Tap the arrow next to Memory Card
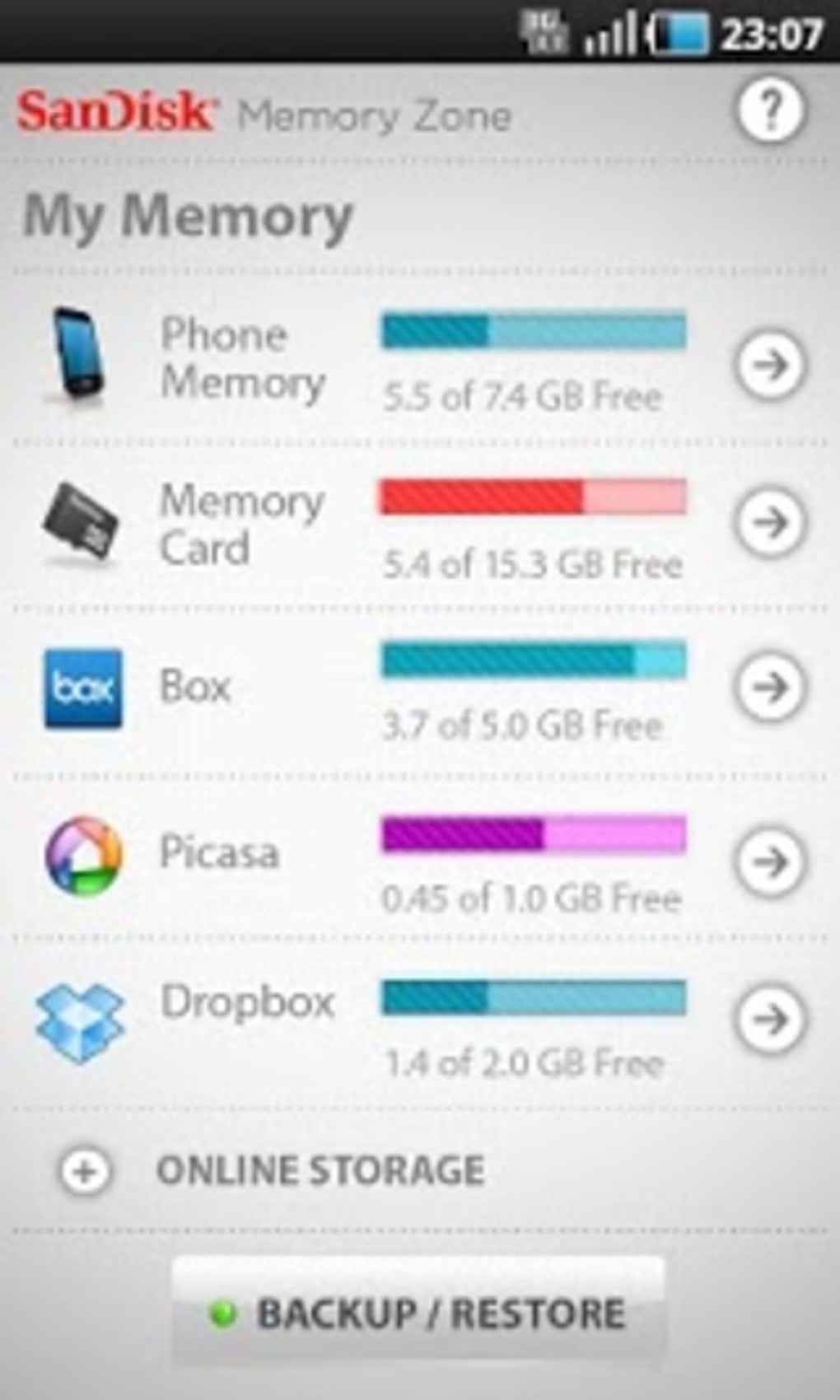Screen dimensions: 840x1400 pos(770,522)
